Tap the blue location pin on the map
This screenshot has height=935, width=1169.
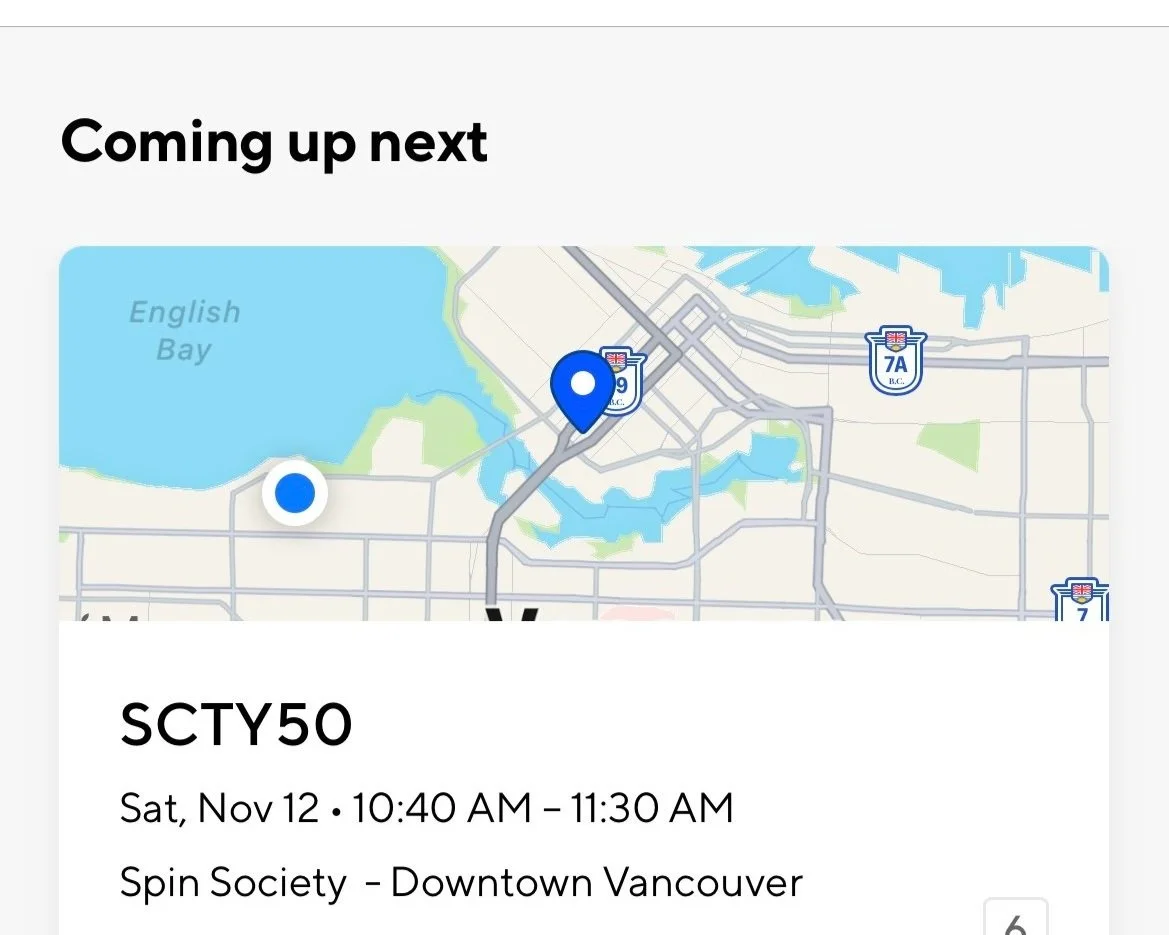[x=582, y=391]
